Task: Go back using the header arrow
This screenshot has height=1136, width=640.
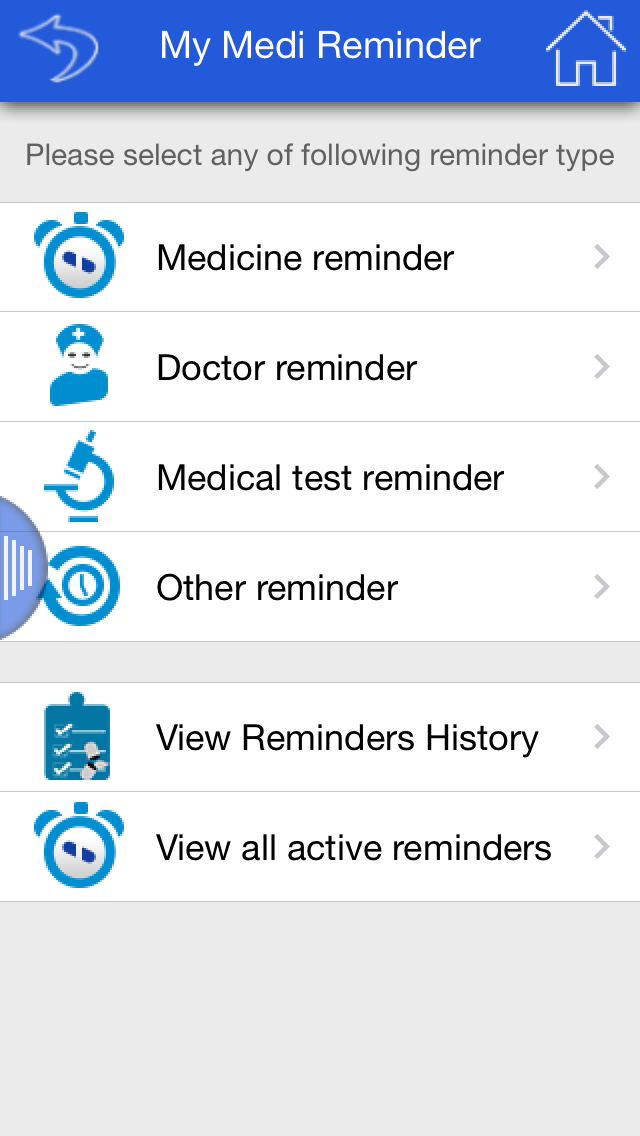Action: [59, 46]
